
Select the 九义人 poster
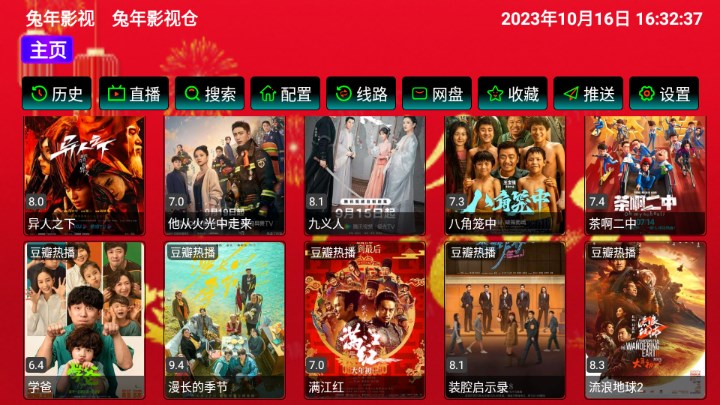pyautogui.click(x=365, y=175)
